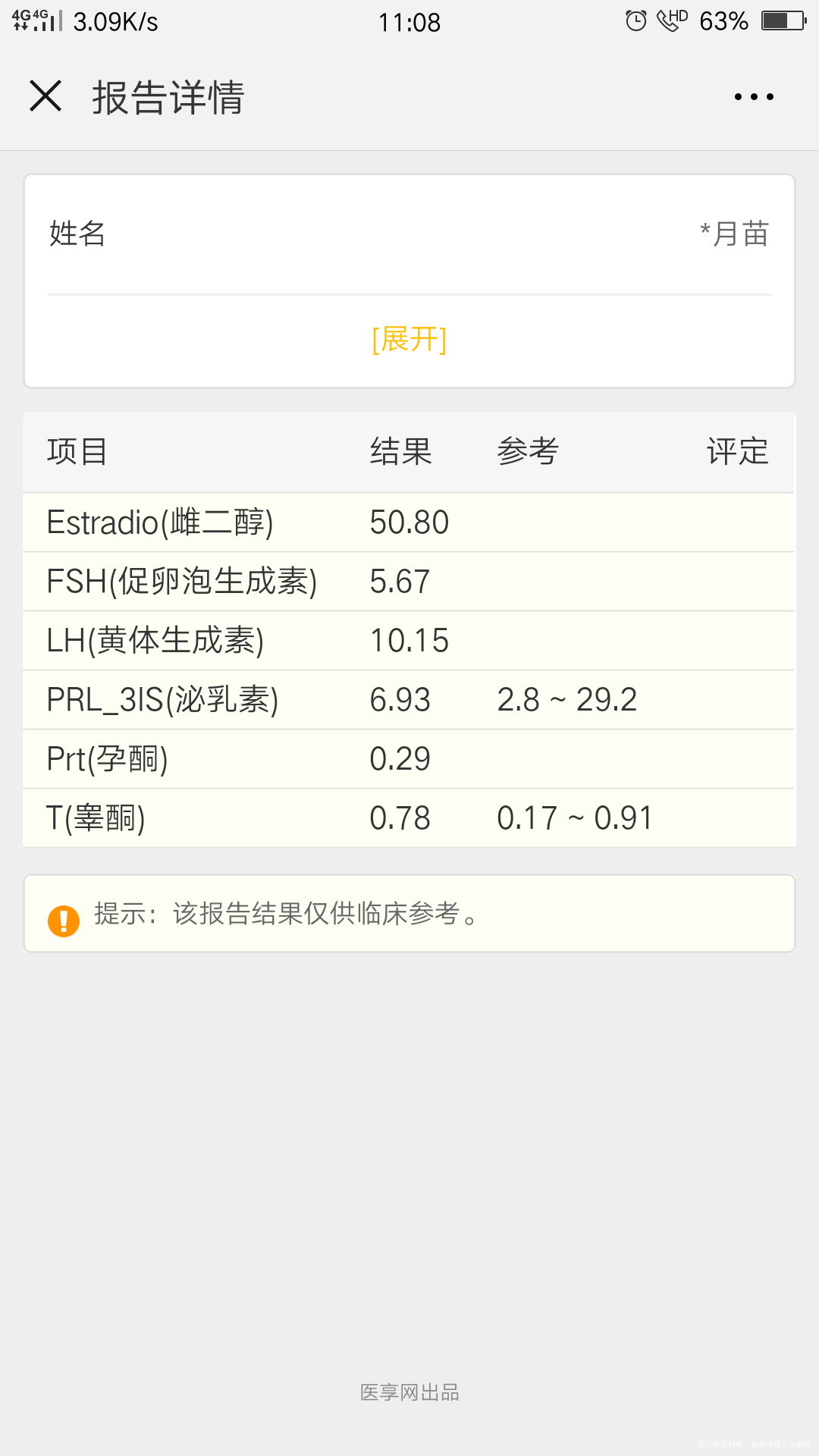Expand the patient details via [展开]
The image size is (819, 1456).
coord(409,341)
